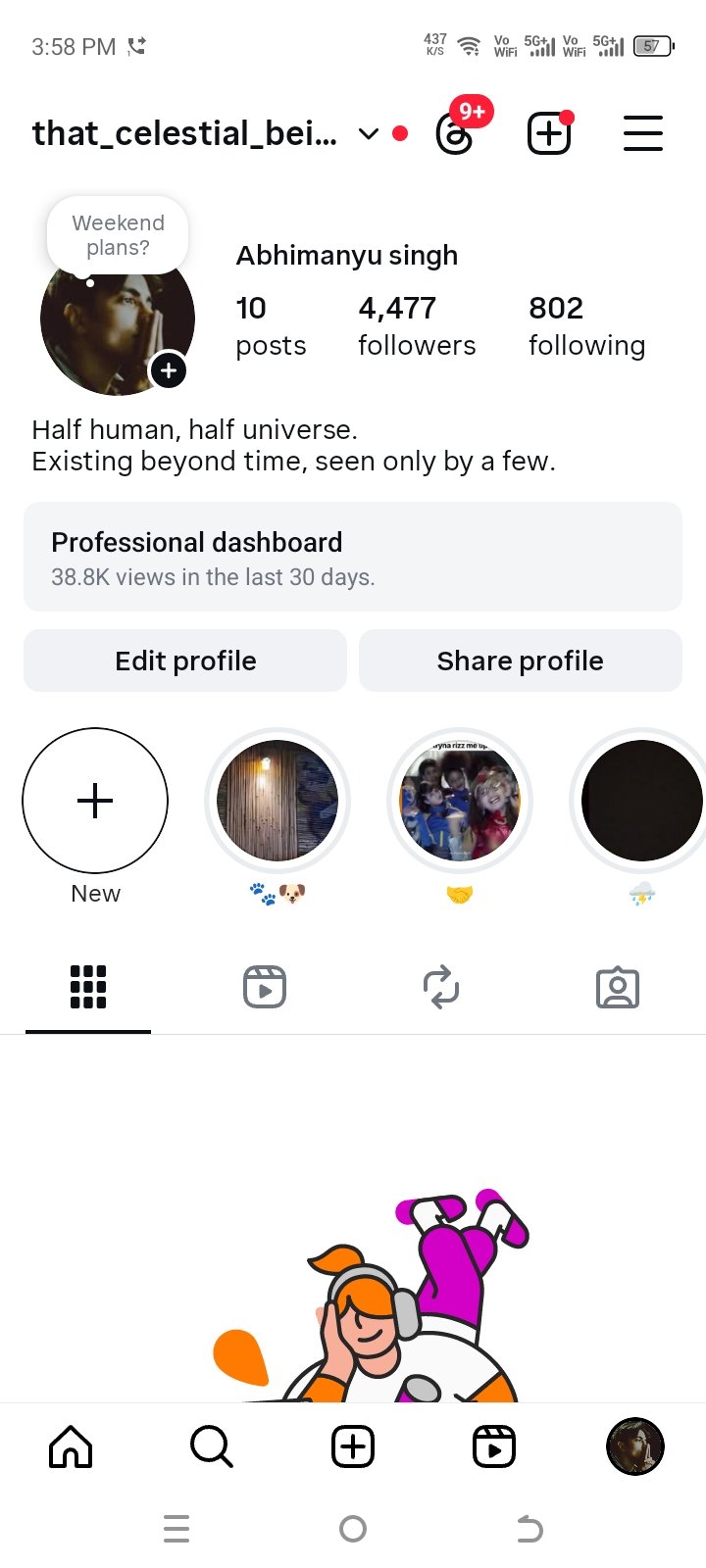Screen dimensions: 706x1568
Task: Open the storm cloud emoji highlight
Action: 641,801
